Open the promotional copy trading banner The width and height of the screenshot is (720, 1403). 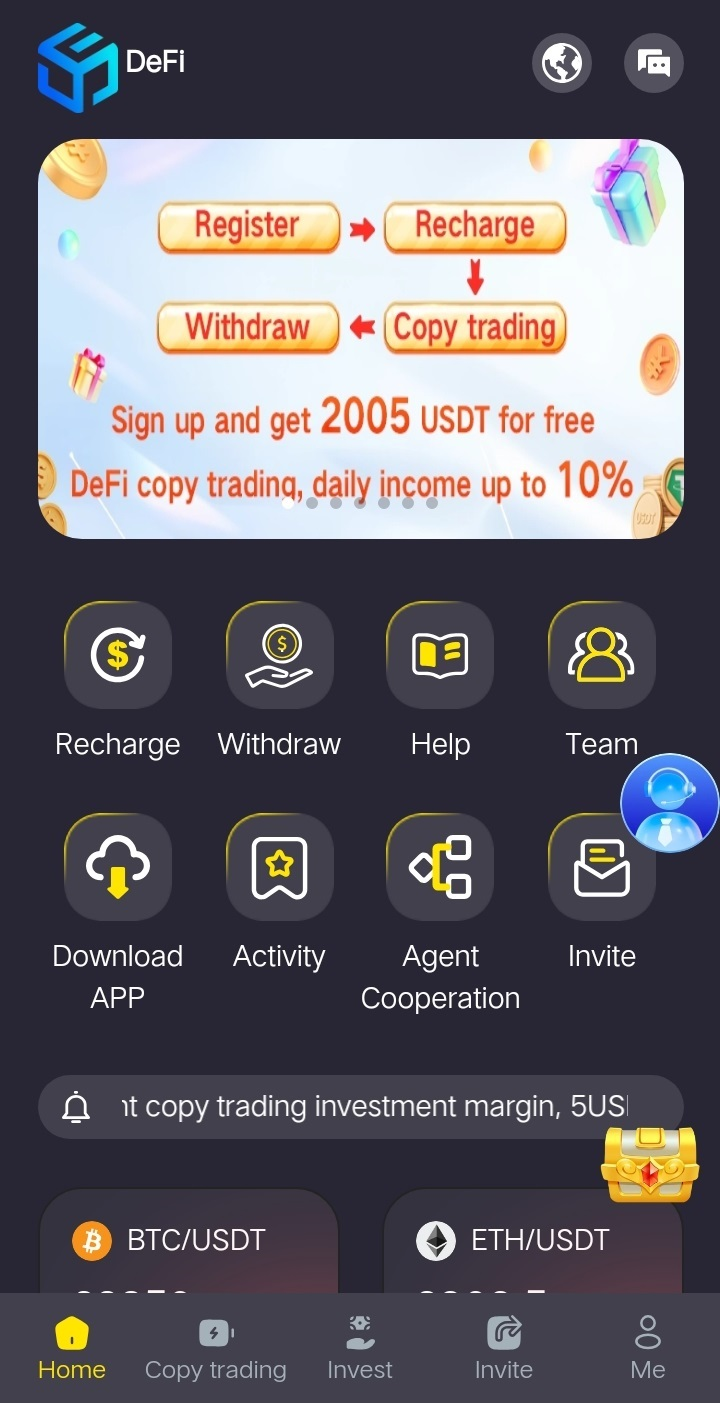tap(360, 338)
